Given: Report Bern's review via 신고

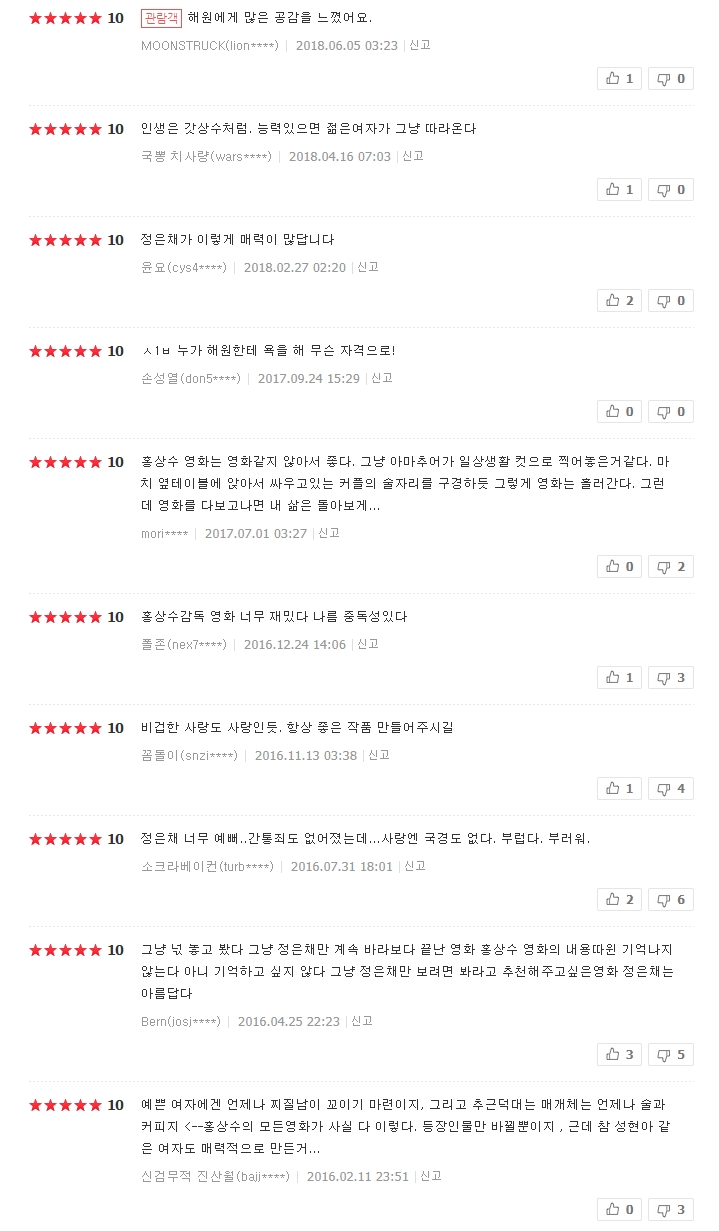Looking at the screenshot, I should click(362, 1021).
